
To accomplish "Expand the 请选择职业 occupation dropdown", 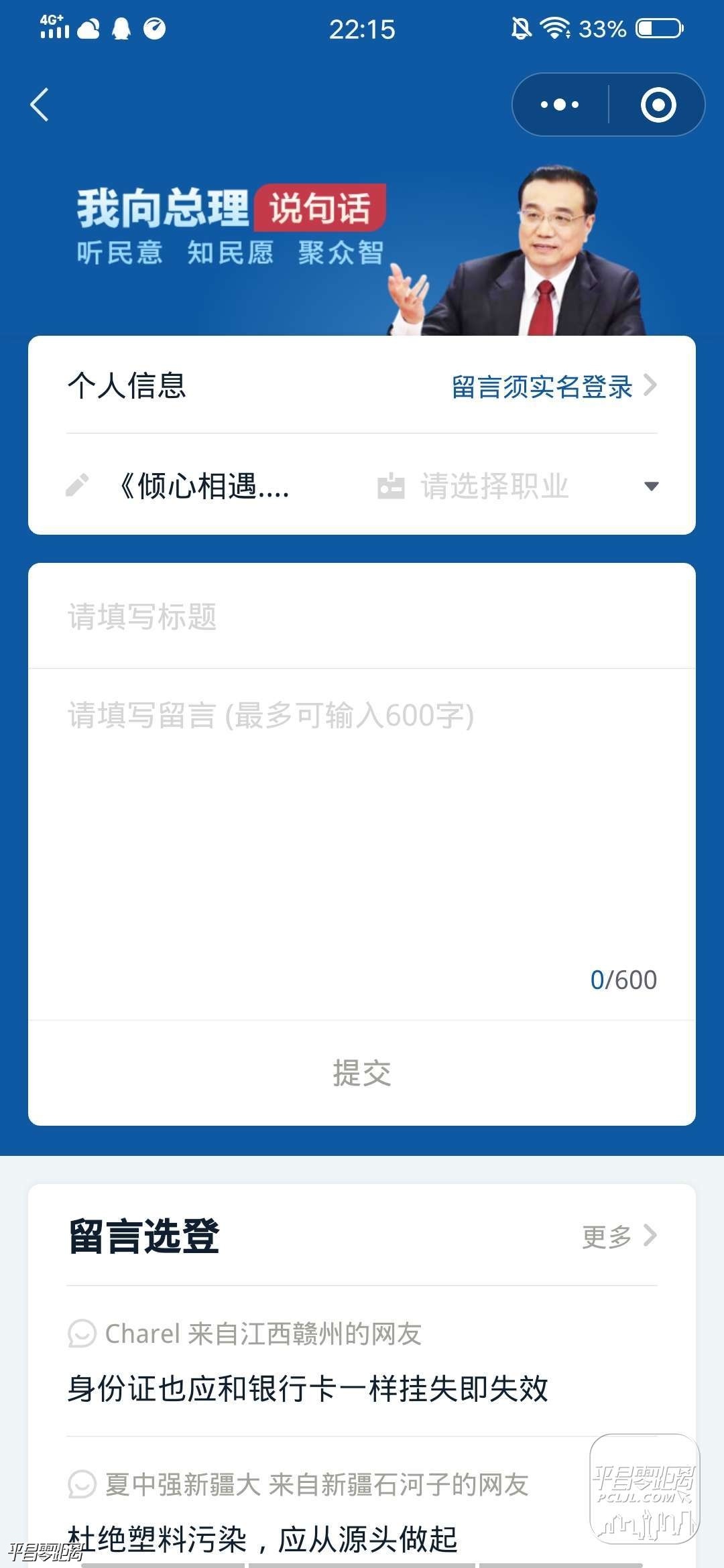I will click(516, 486).
